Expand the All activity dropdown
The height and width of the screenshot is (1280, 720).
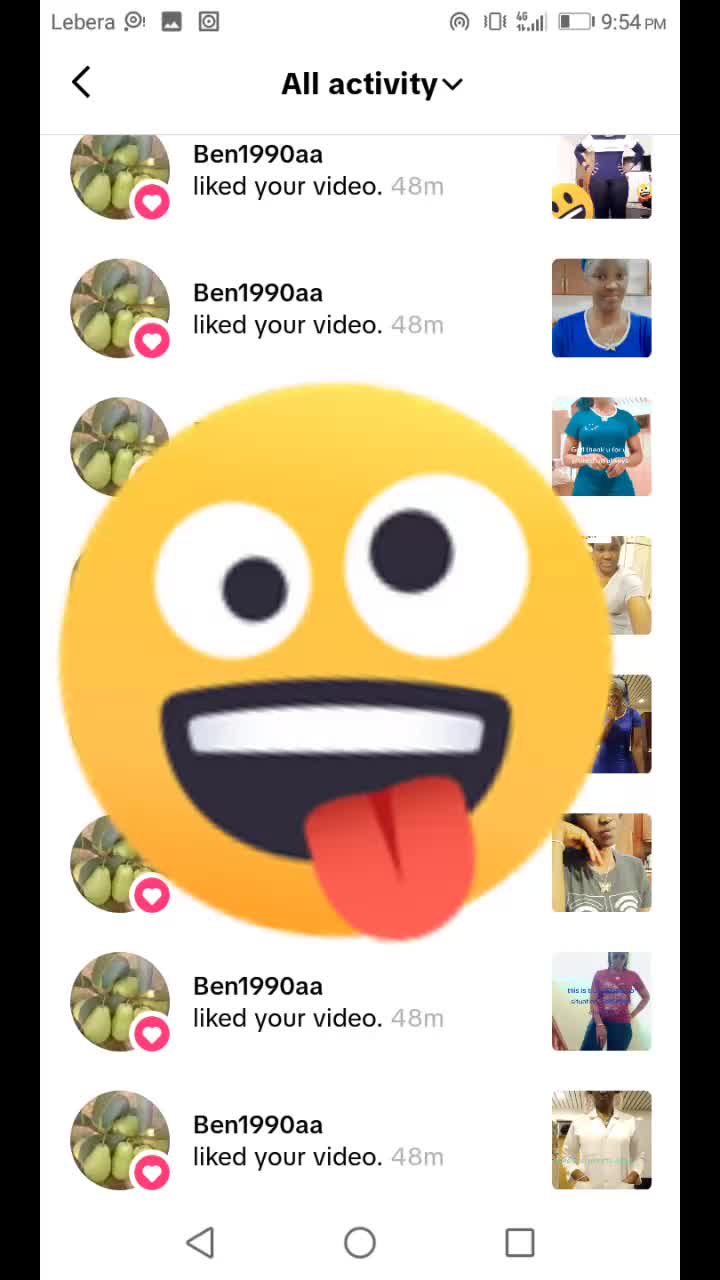point(371,84)
